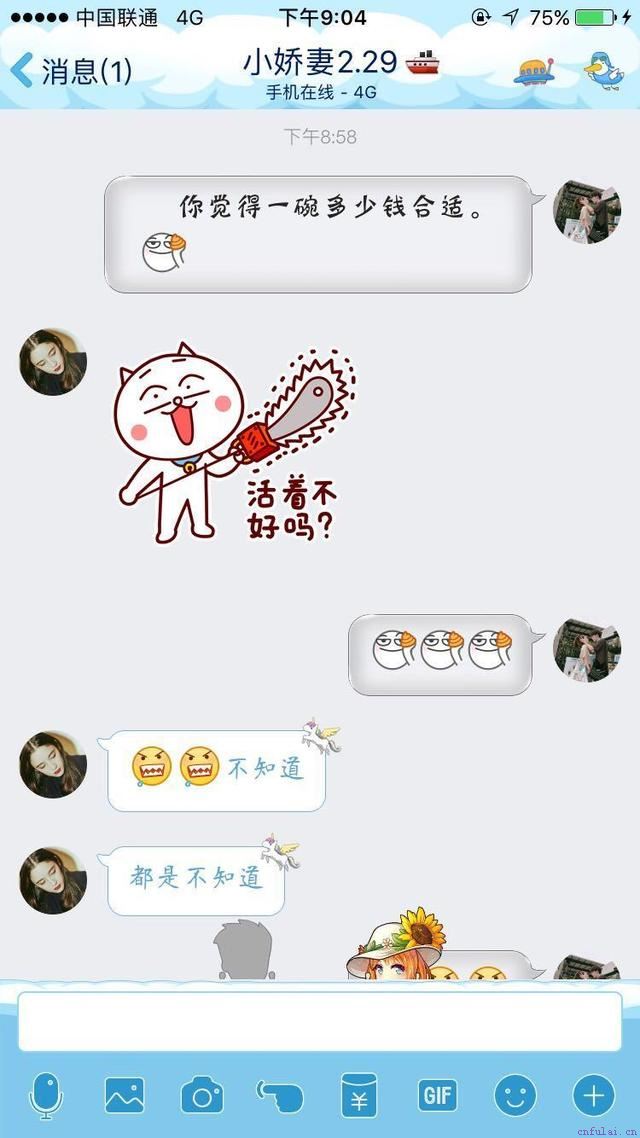This screenshot has width=640, height=1138.
Task: Tap the message input field
Action: coord(319,1021)
